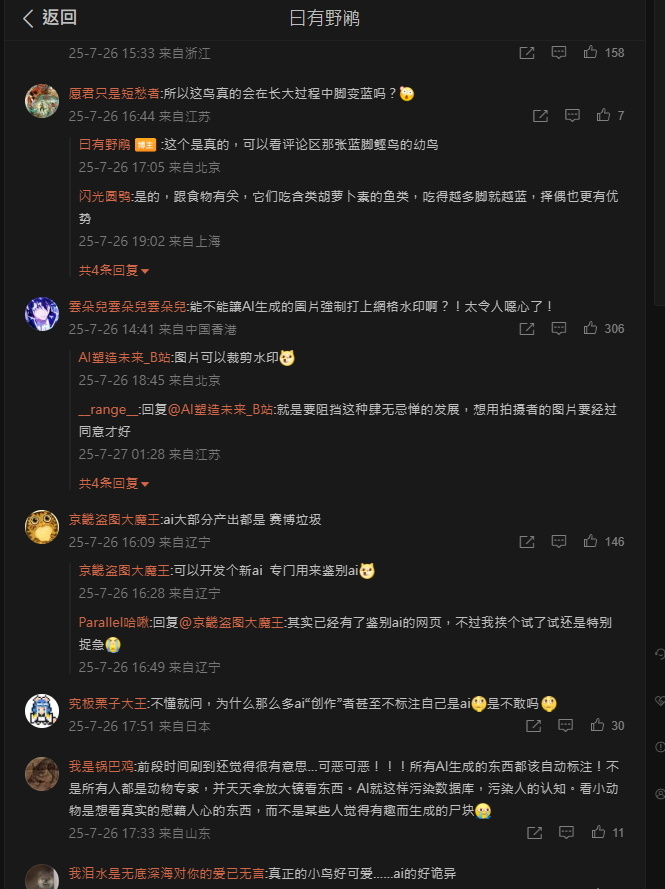This screenshot has height=889, width=665.
Task: Share 愿君只是短愁者's comment
Action: [540, 116]
